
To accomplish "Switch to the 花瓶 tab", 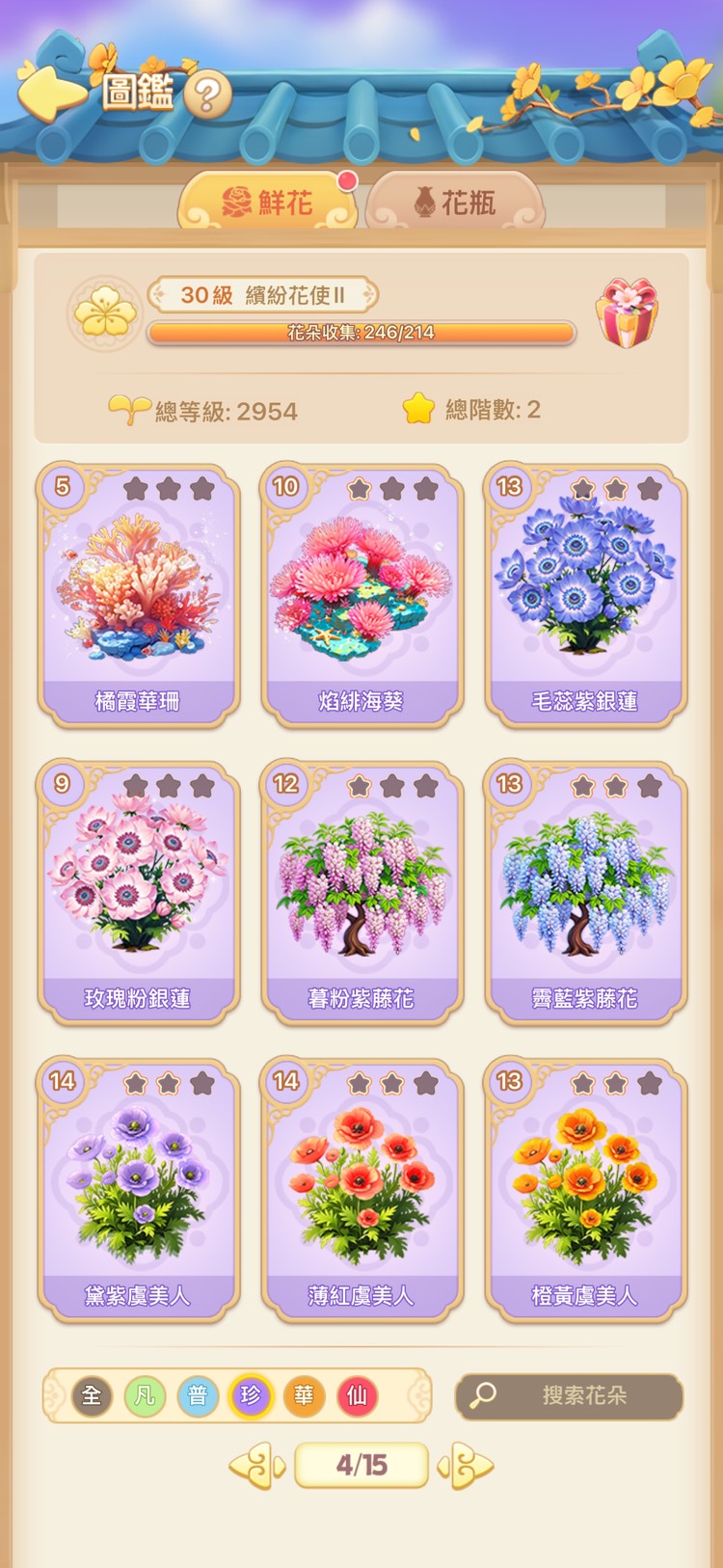I will tap(455, 203).
